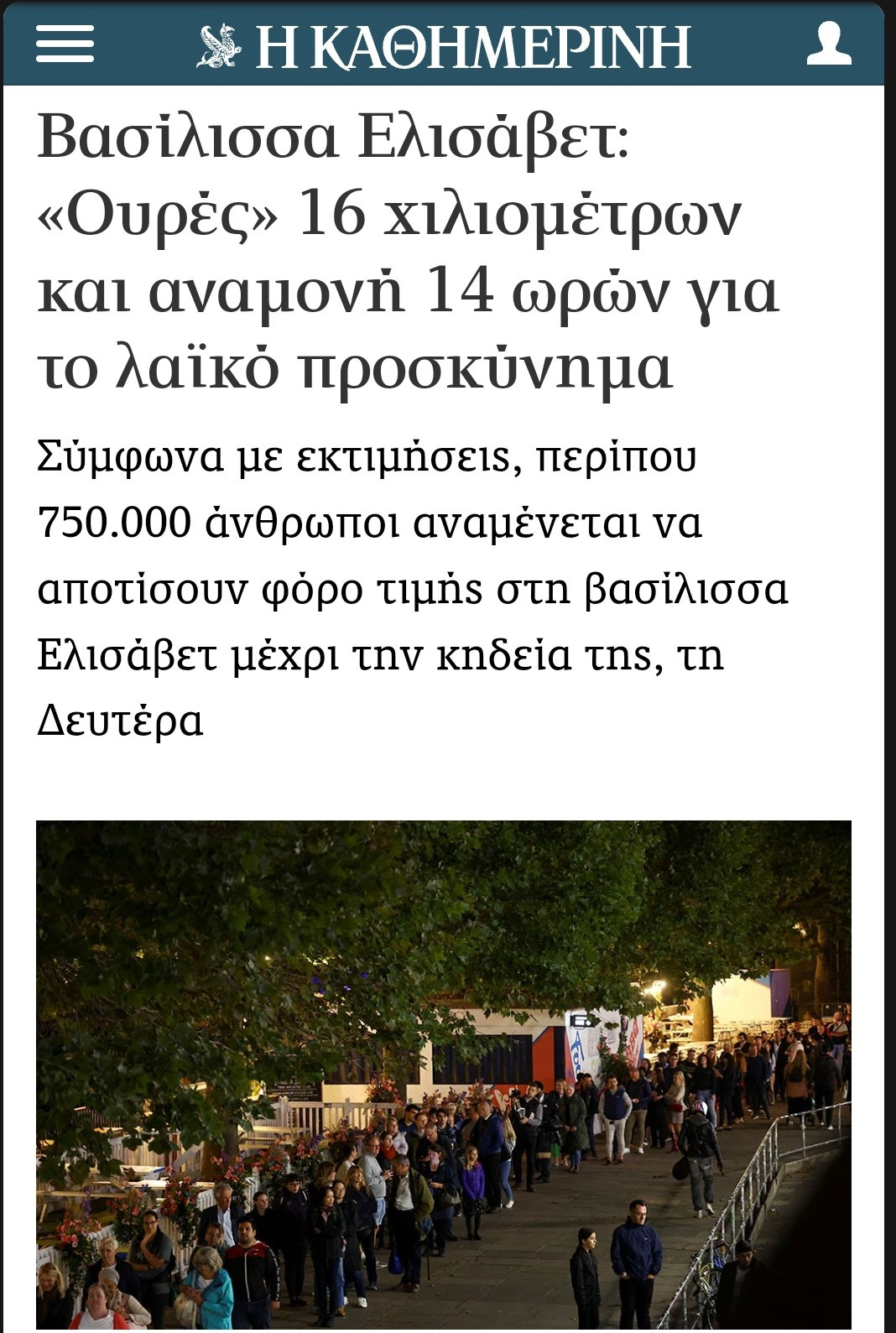Open the user account profile icon
896x1333 pixels.
coord(829,44)
